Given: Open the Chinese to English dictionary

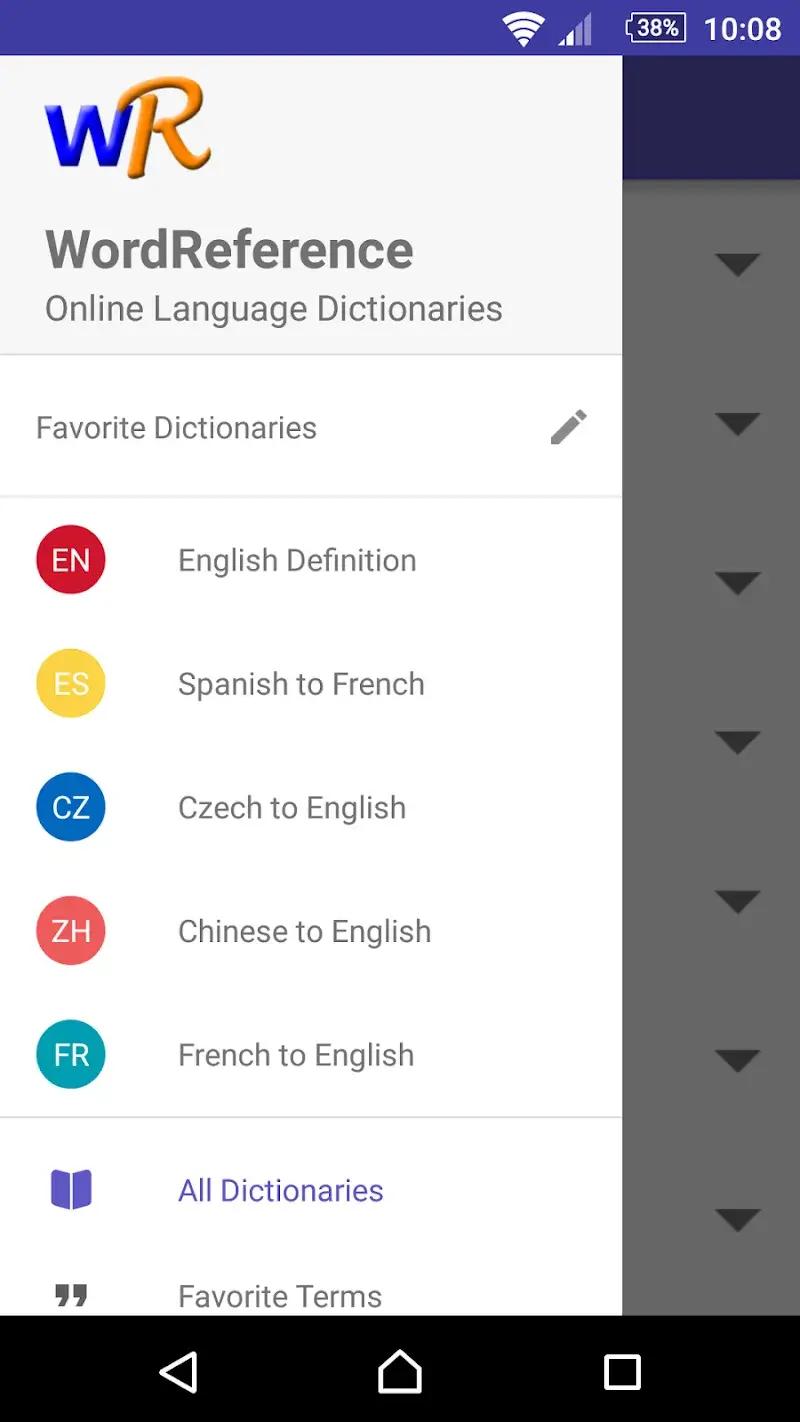Looking at the screenshot, I should [304, 931].
